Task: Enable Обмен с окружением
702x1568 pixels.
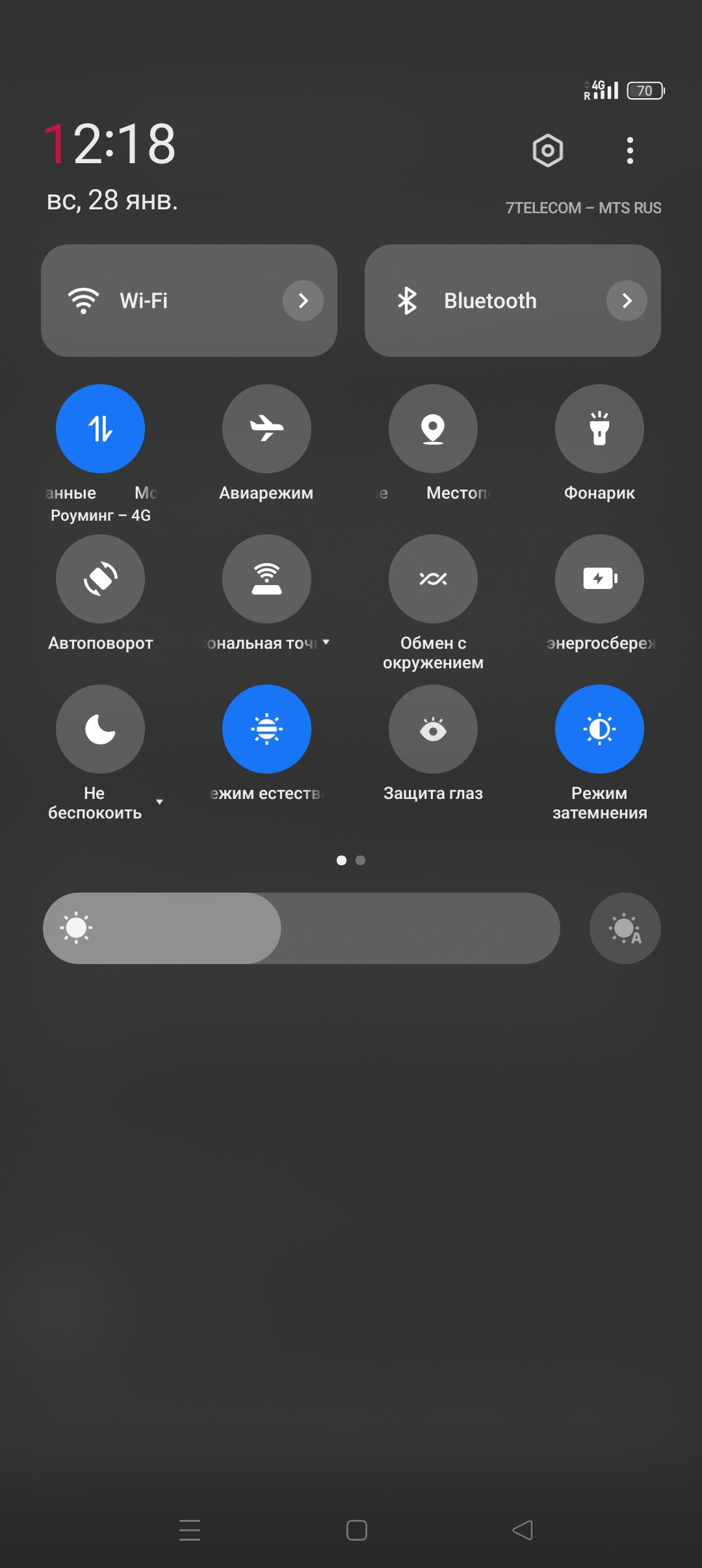Action: click(x=433, y=579)
